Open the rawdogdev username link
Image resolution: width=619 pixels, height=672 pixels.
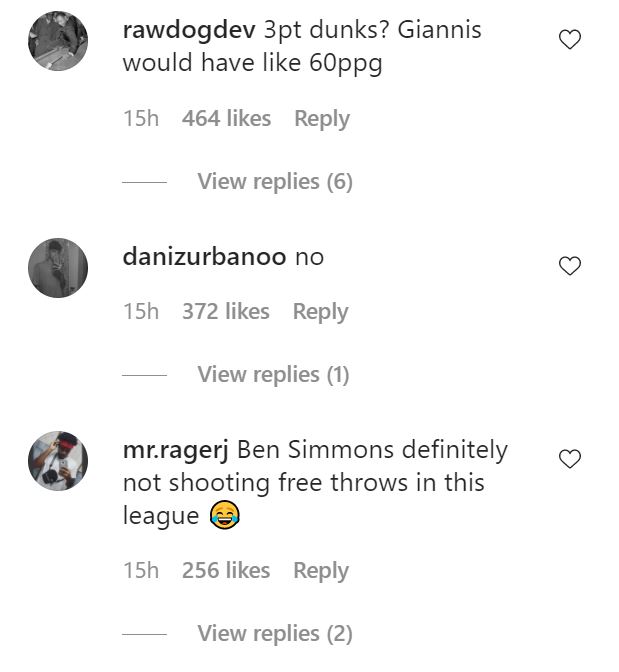[189, 30]
